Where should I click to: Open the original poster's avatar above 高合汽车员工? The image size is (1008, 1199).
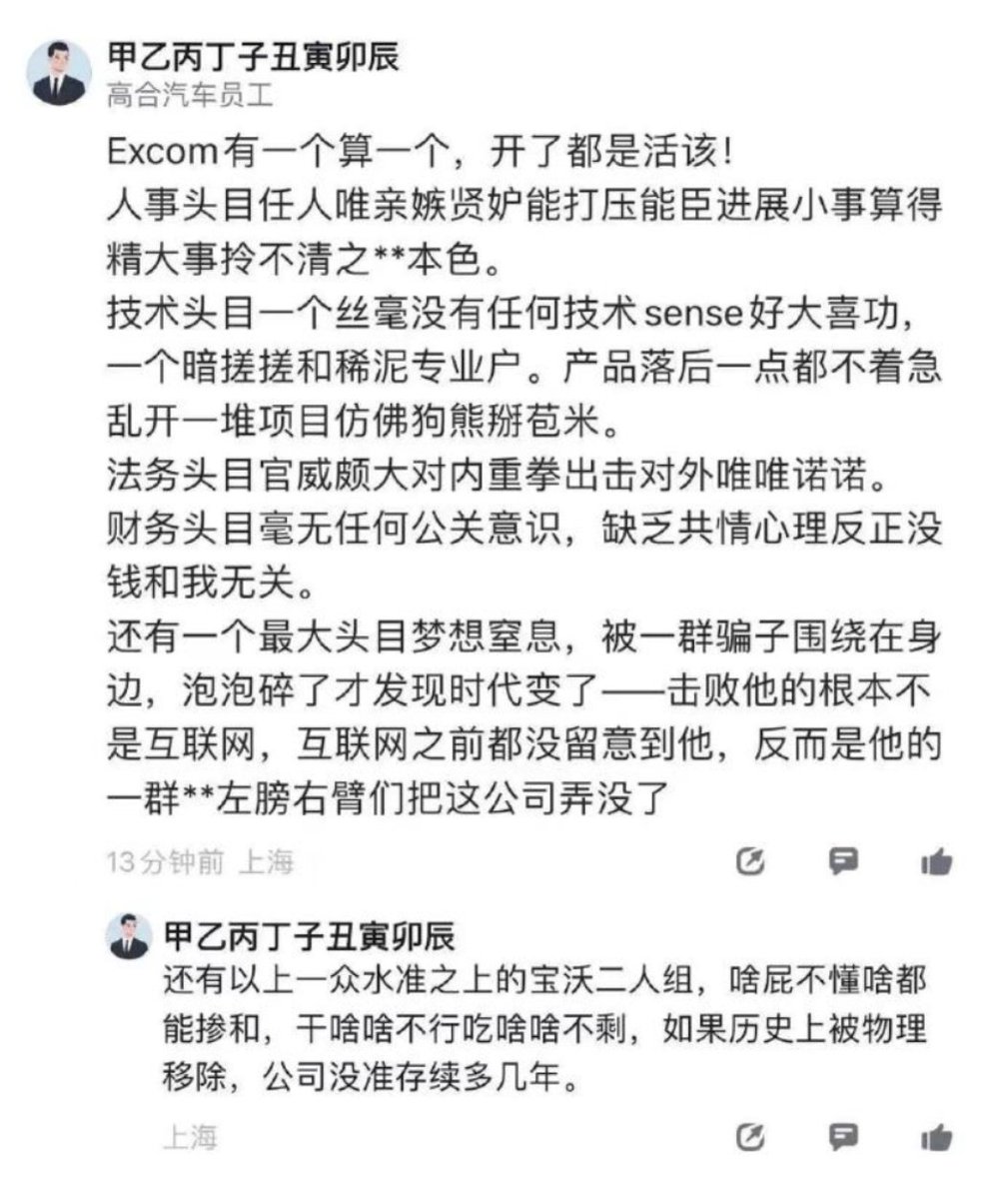coord(57,73)
